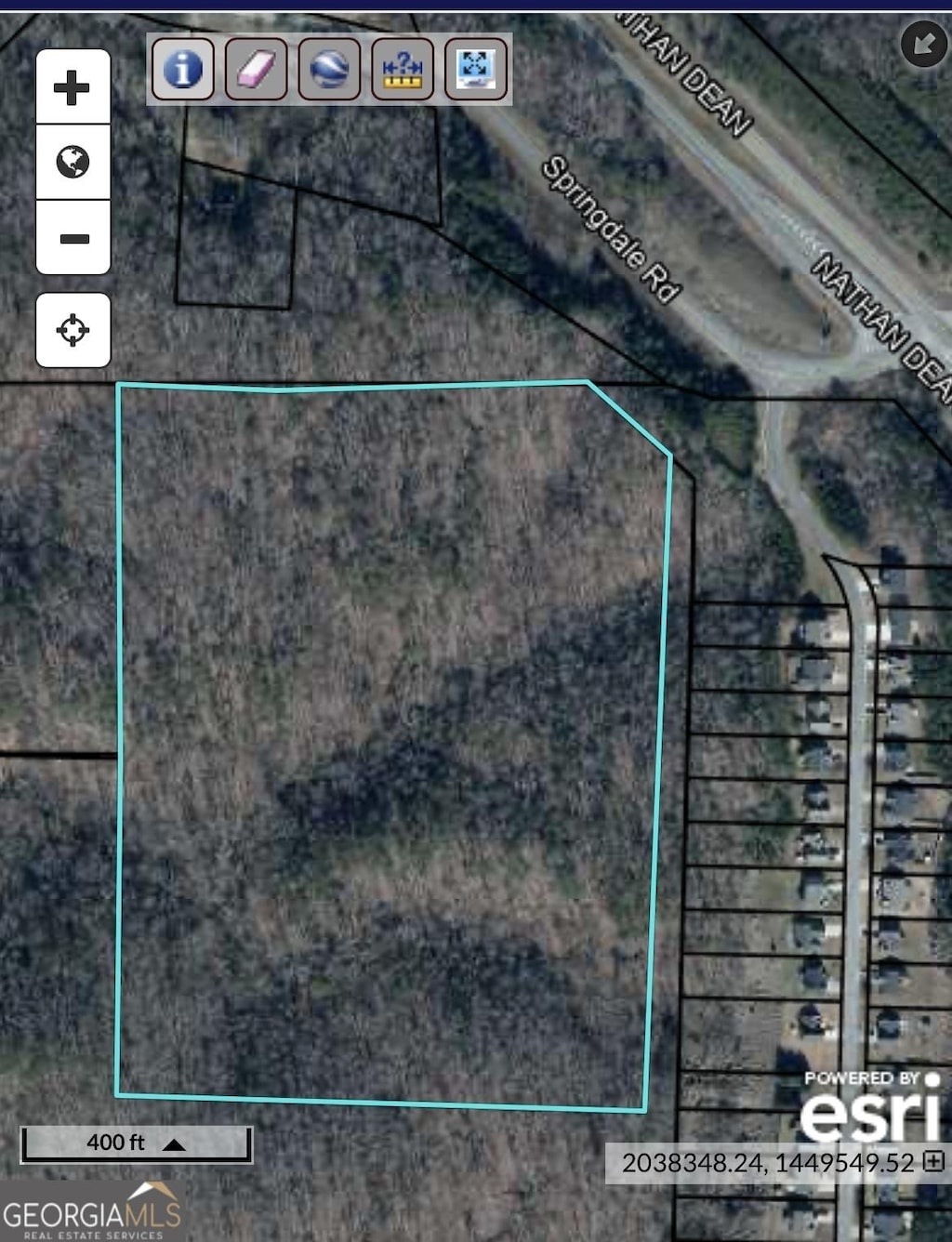Zoom out of the map
The width and height of the screenshot is (952, 1242).
tap(73, 238)
